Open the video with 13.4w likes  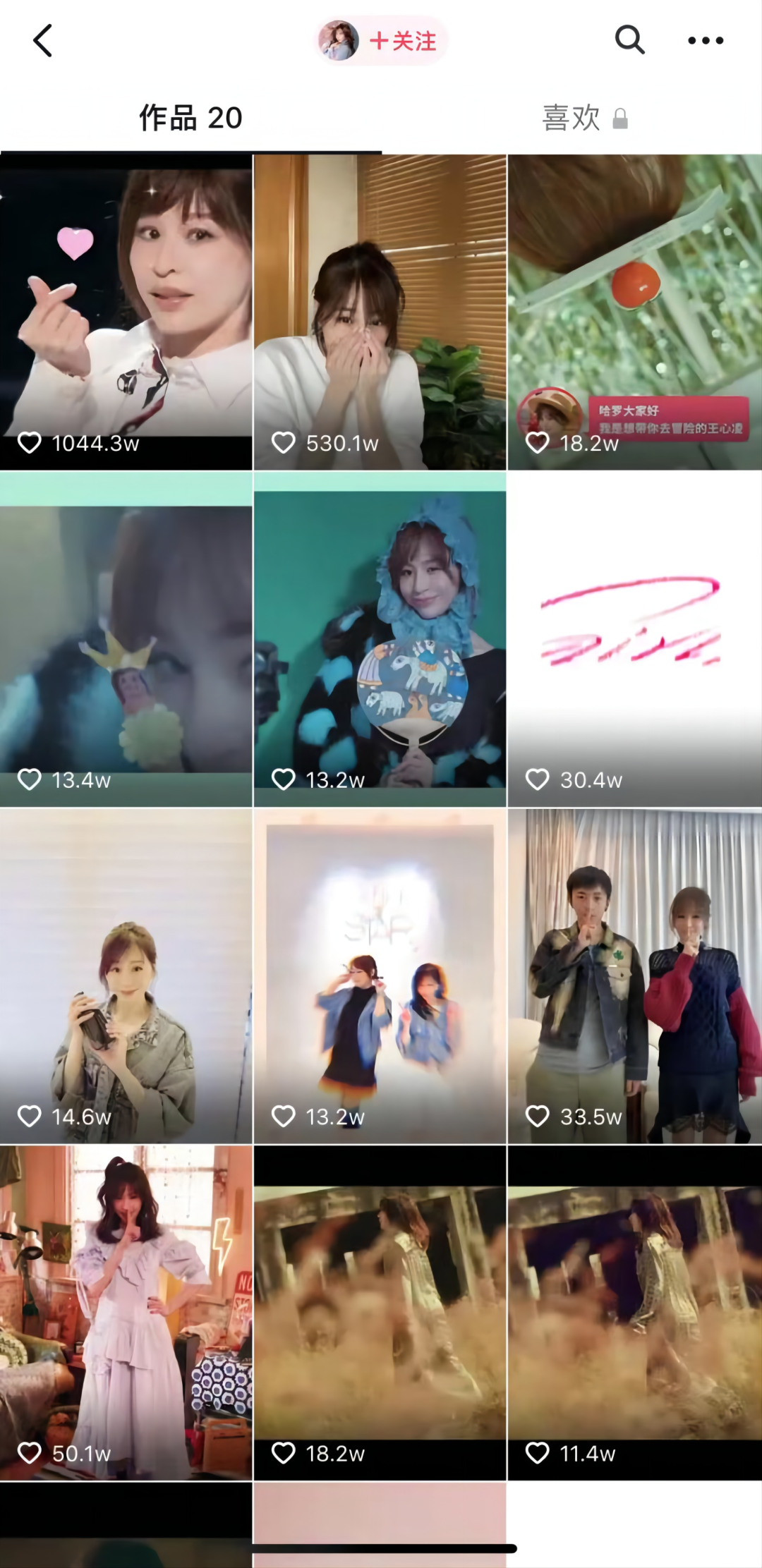pyautogui.click(x=126, y=638)
